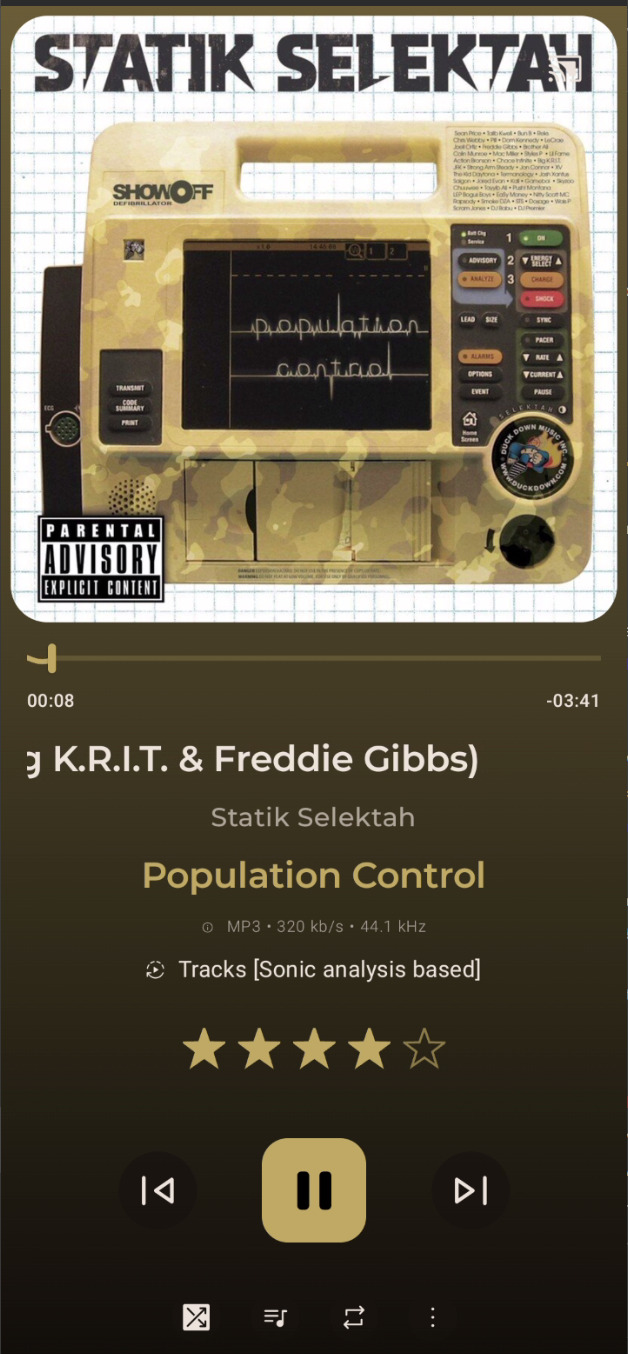The height and width of the screenshot is (1354, 628).
Task: Go back to the previous track
Action: 158,1190
